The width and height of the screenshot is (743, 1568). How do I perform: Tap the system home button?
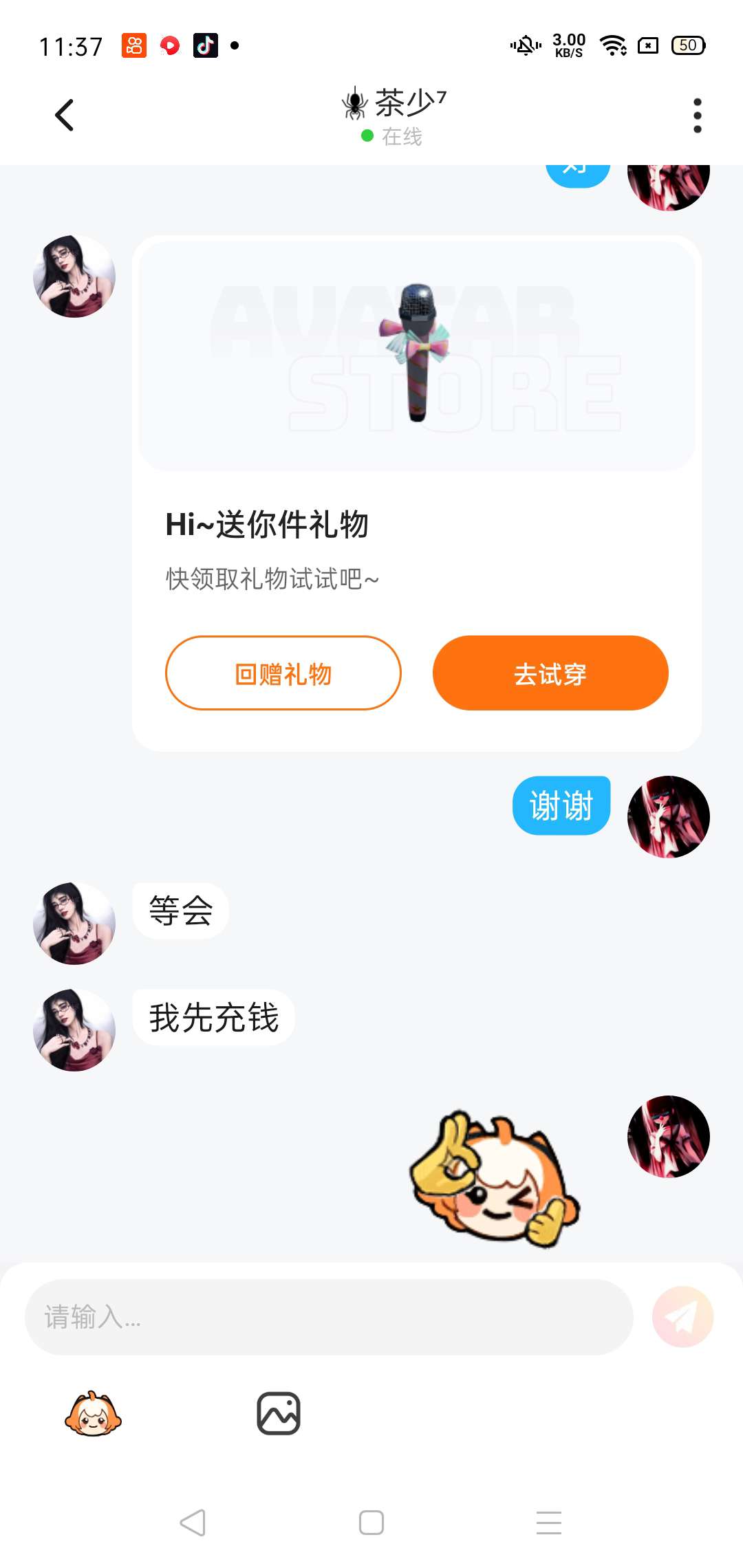[371, 1523]
